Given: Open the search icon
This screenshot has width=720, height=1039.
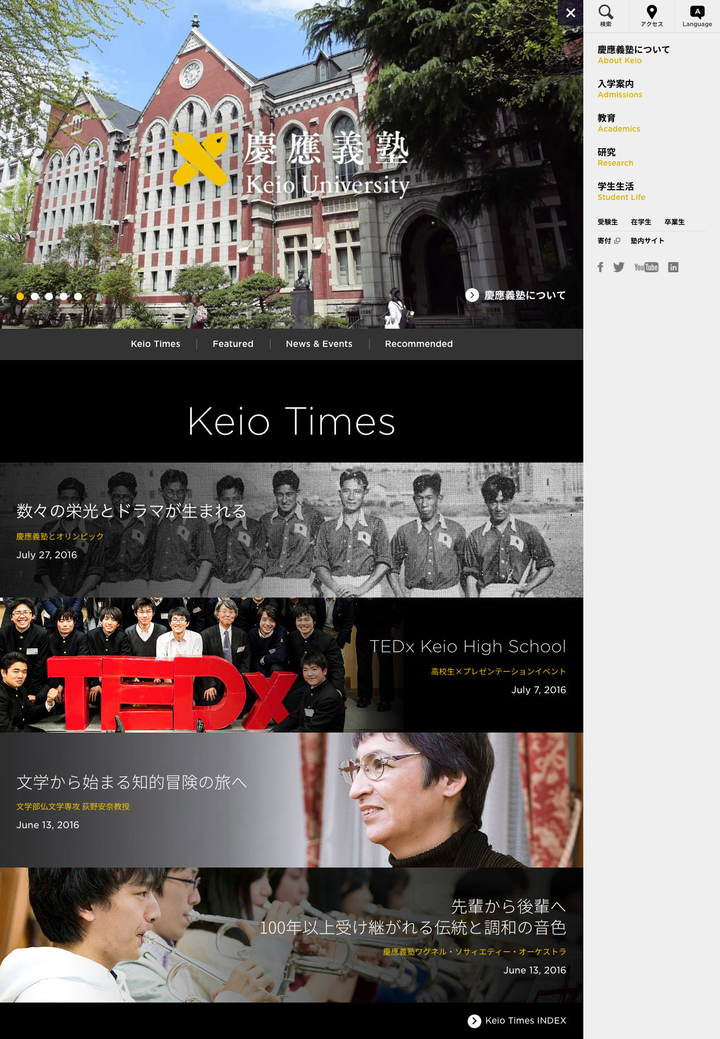Looking at the screenshot, I should pyautogui.click(x=606, y=14).
